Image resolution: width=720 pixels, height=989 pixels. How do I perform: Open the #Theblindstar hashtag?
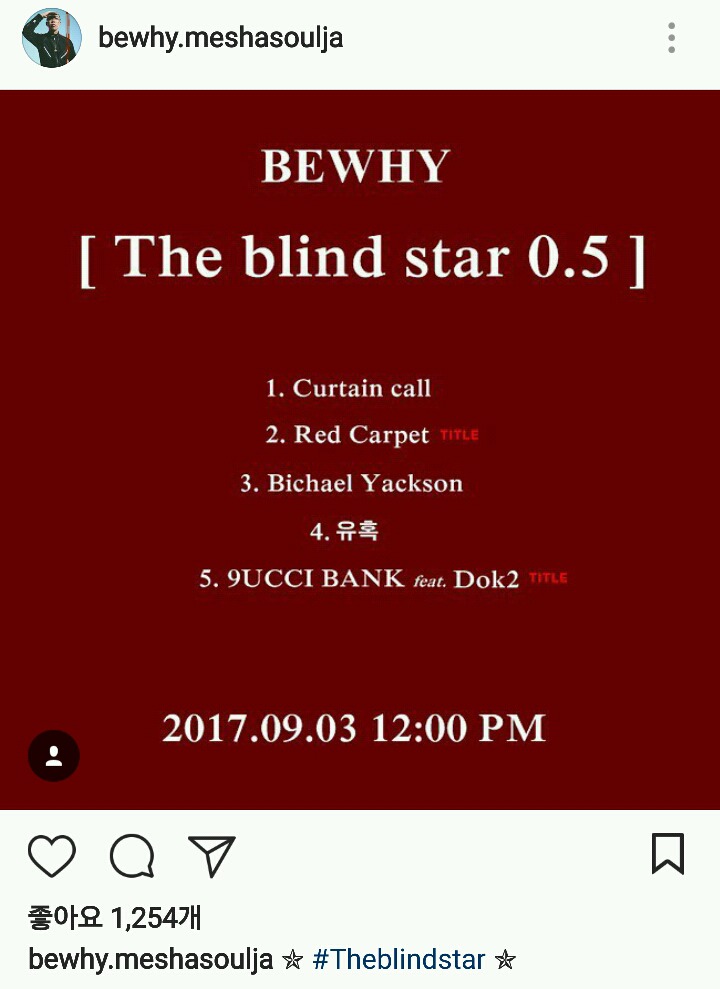pos(399,961)
